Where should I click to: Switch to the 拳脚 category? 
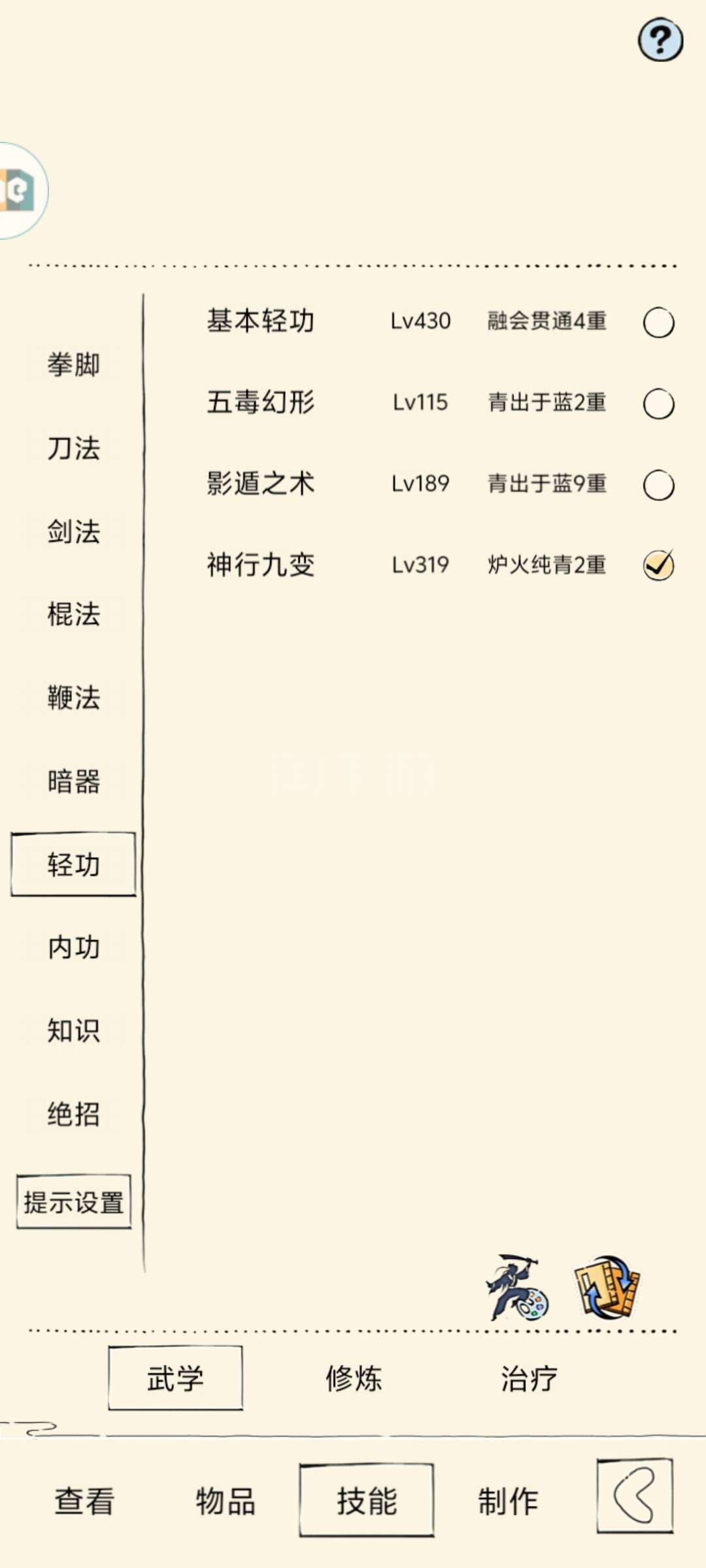pos(74,365)
